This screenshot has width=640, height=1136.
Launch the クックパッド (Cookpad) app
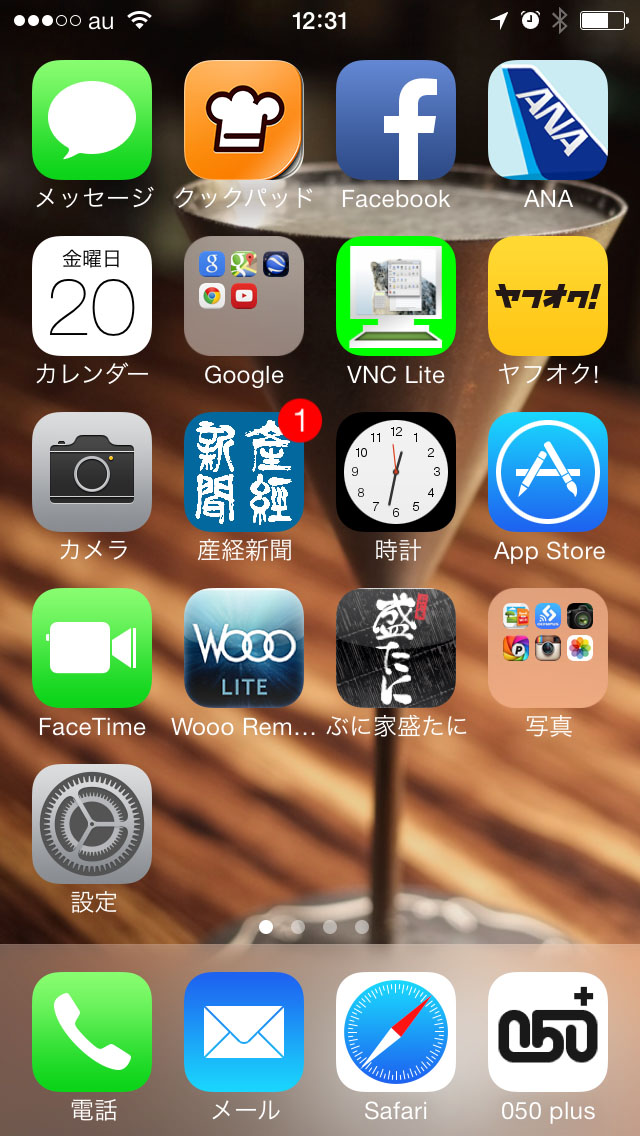(244, 120)
